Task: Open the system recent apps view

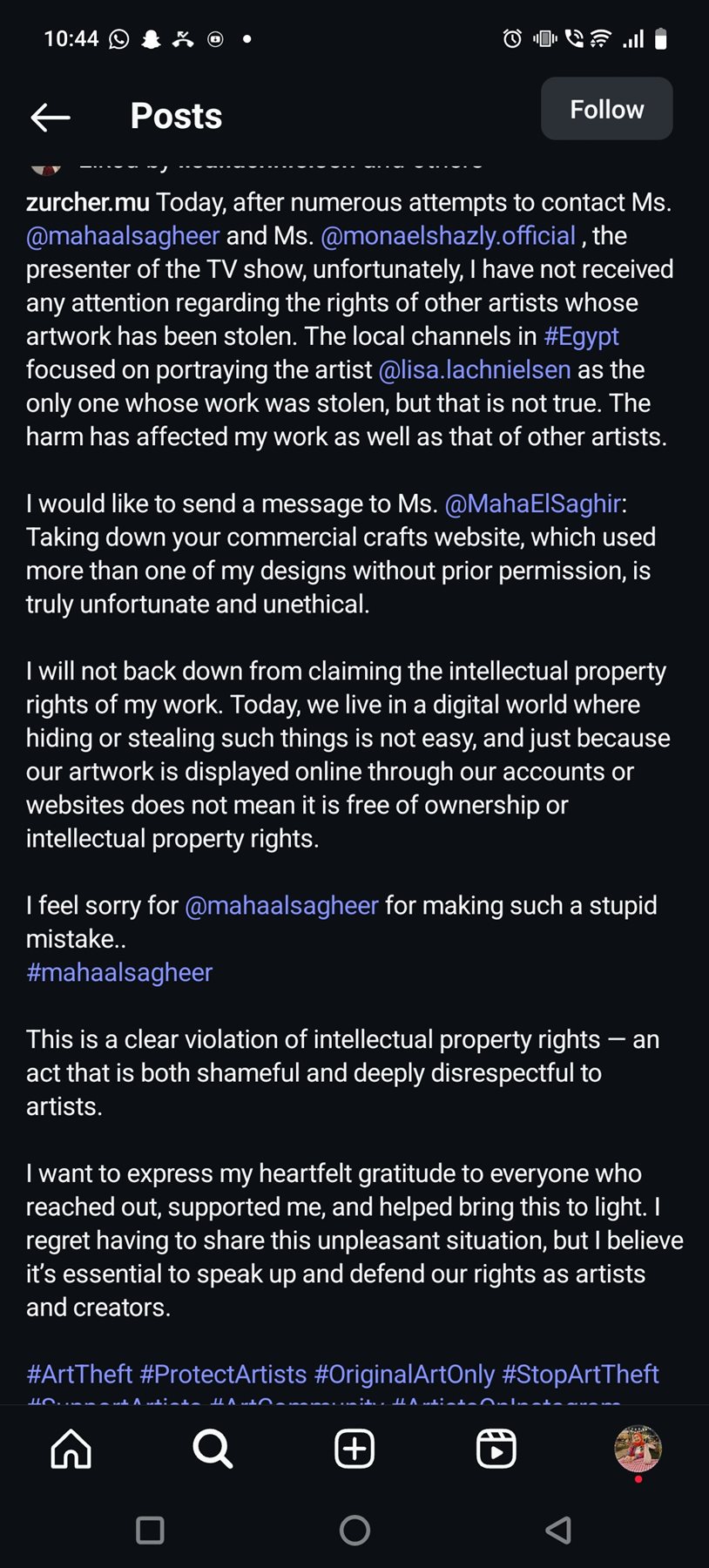Action: [x=150, y=1530]
